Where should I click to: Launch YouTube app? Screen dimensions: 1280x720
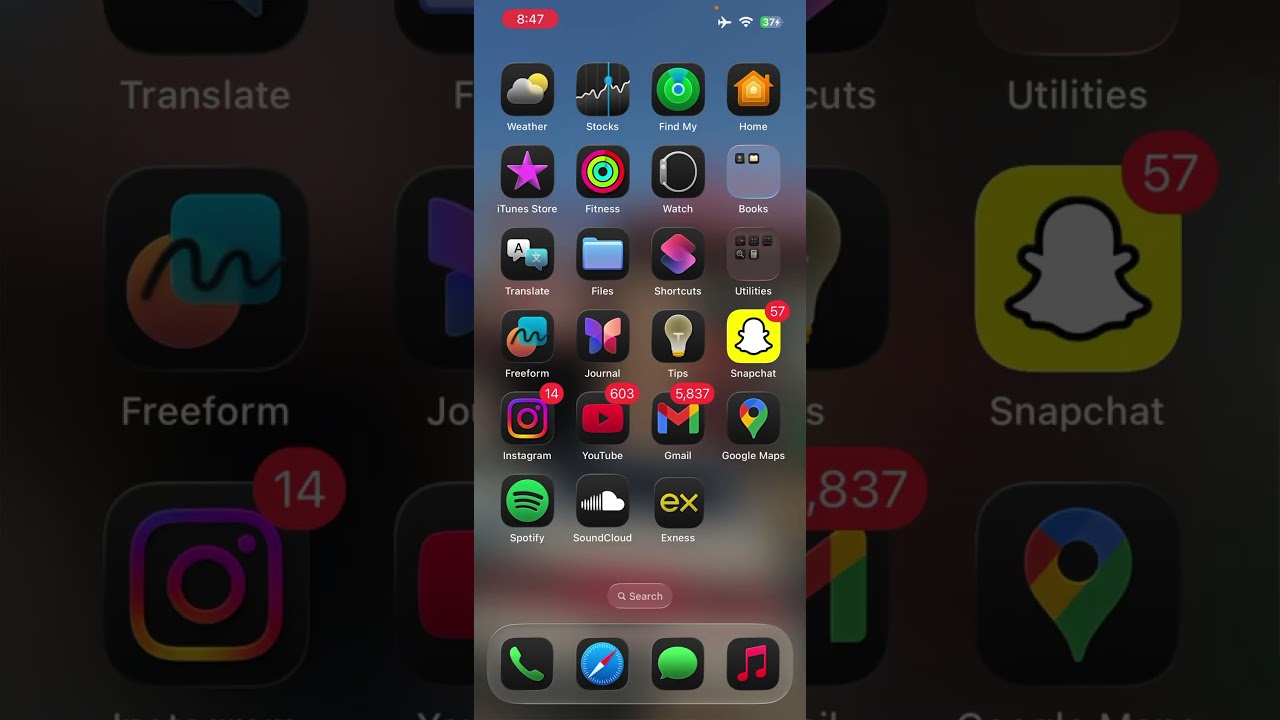click(602, 419)
